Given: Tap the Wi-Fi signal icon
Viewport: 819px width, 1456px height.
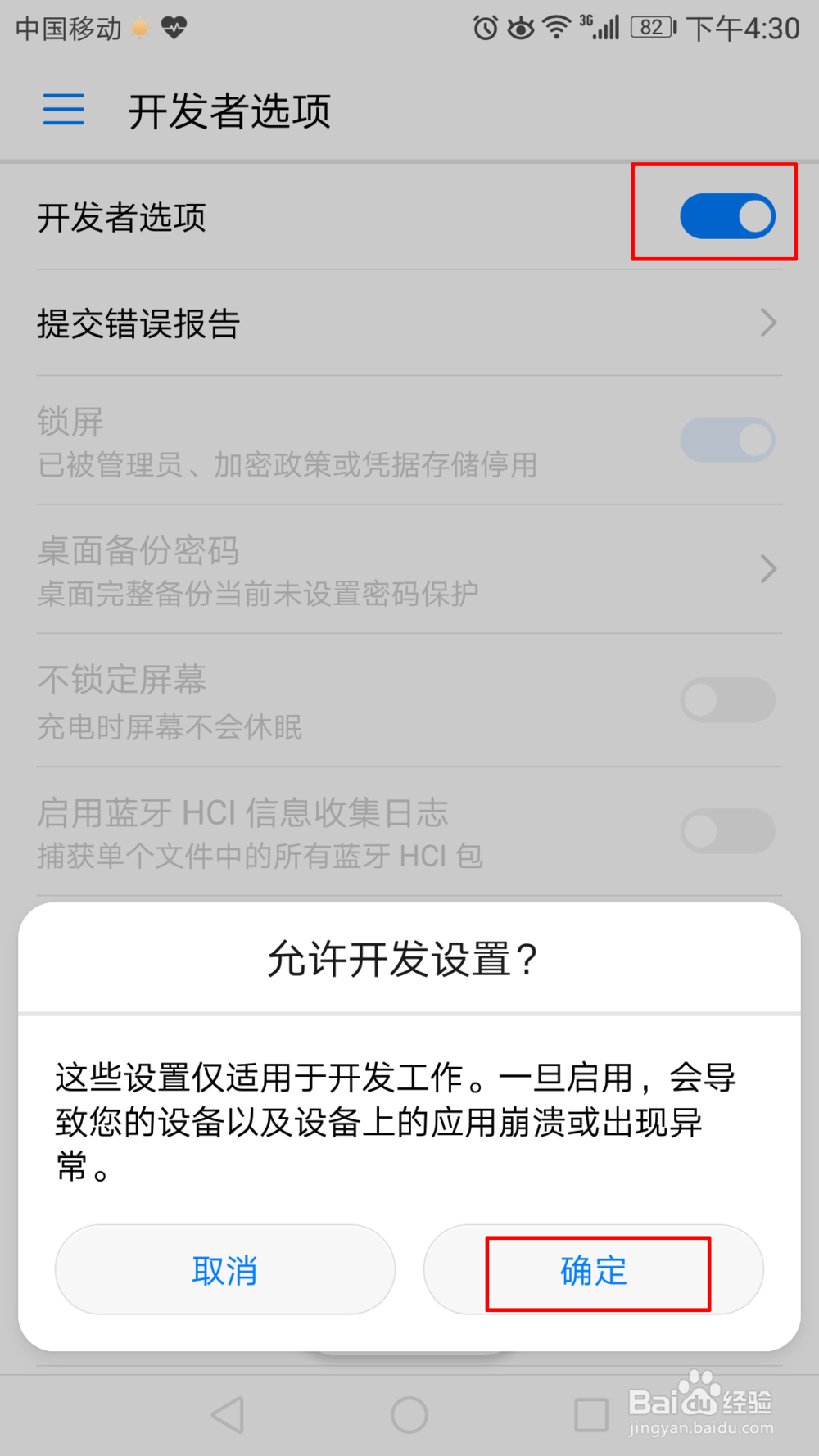Looking at the screenshot, I should (x=557, y=27).
